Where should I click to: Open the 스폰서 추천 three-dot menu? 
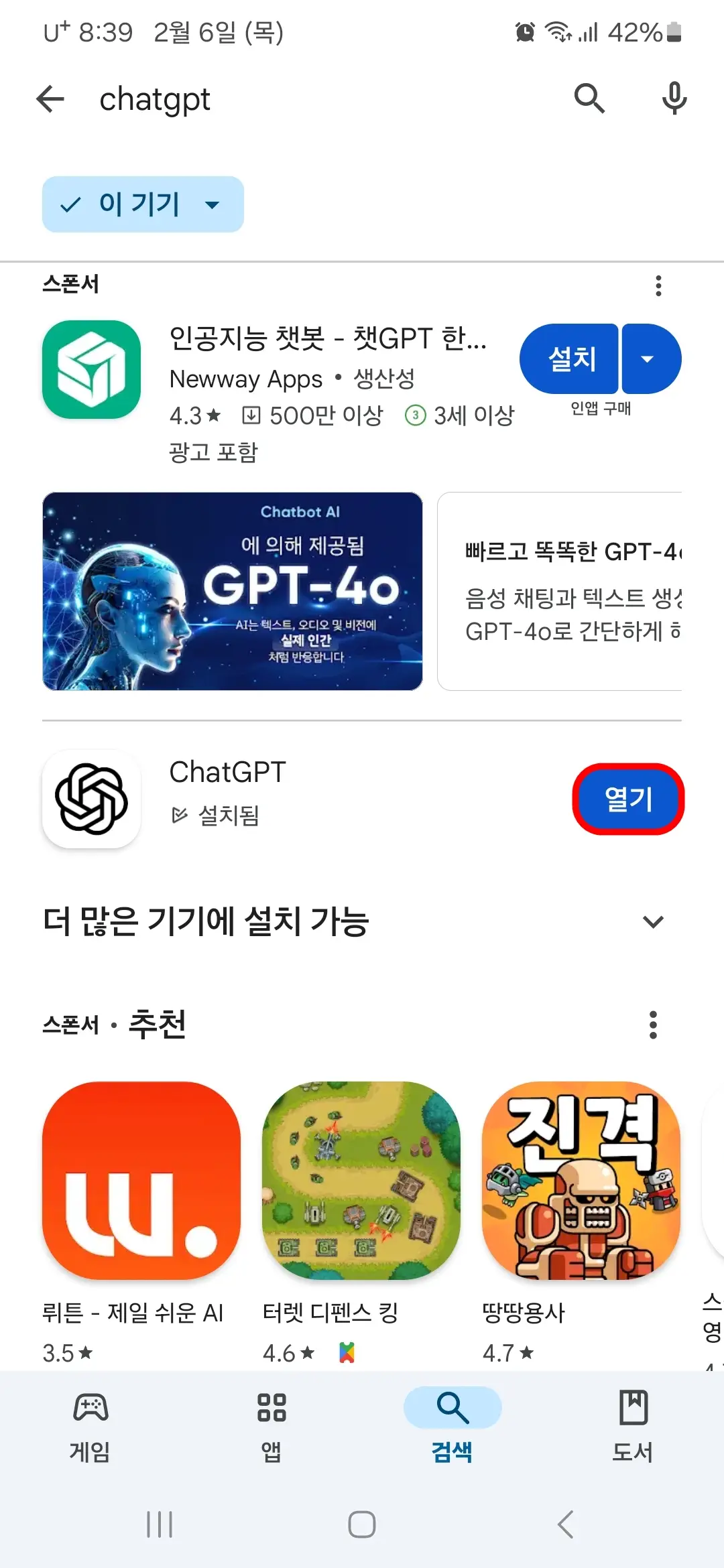coord(654,1024)
